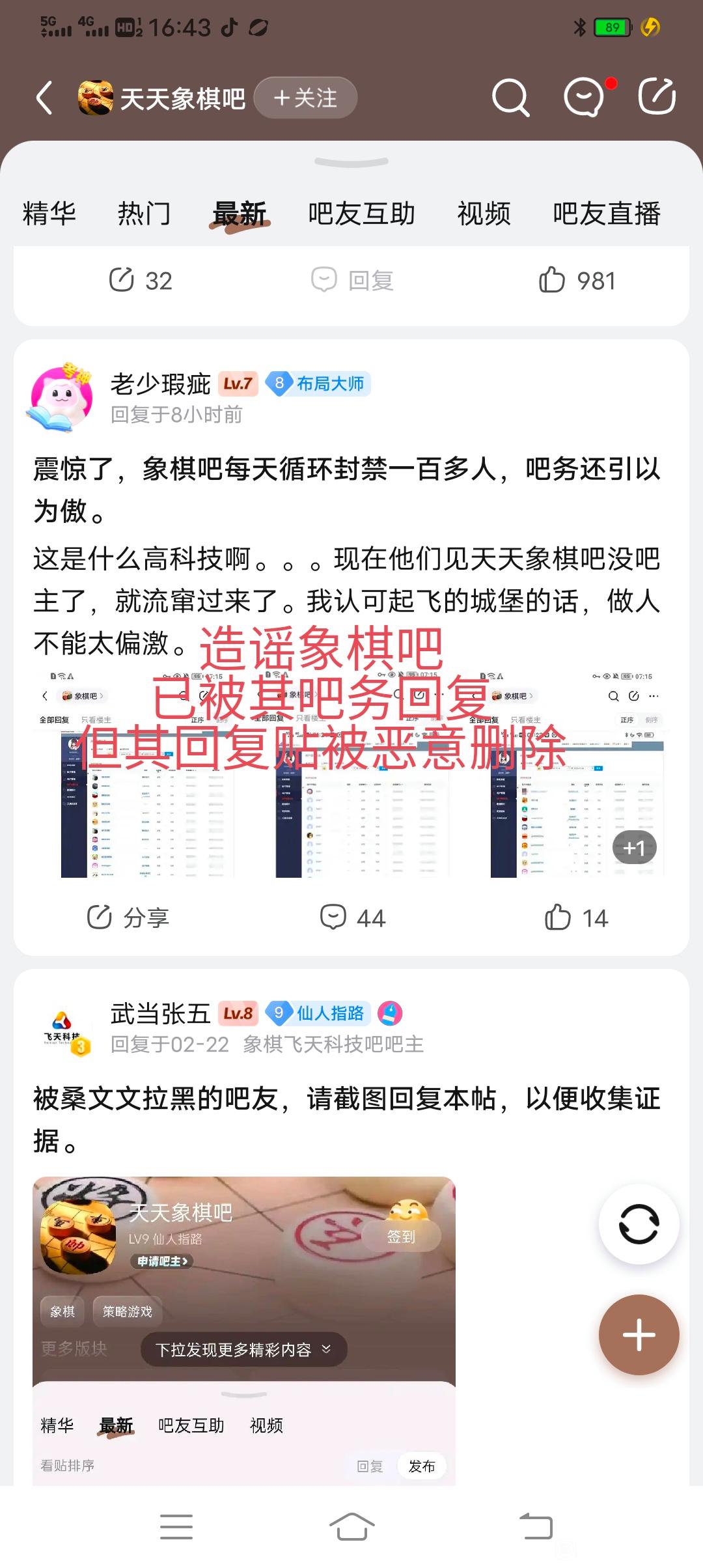Select the 吧友互助 tab
The image size is (703, 1568).
(x=362, y=214)
